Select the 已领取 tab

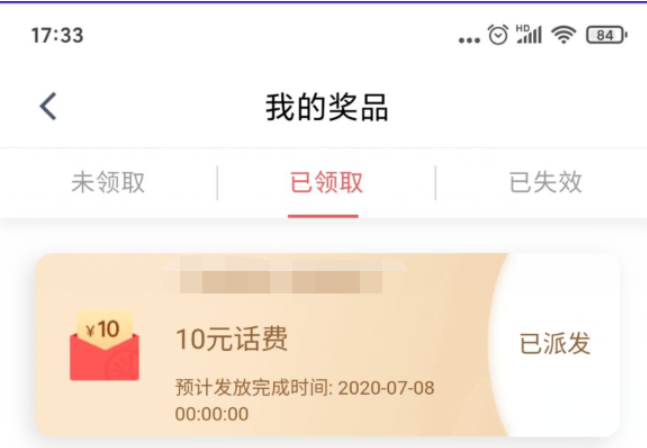click(x=326, y=183)
